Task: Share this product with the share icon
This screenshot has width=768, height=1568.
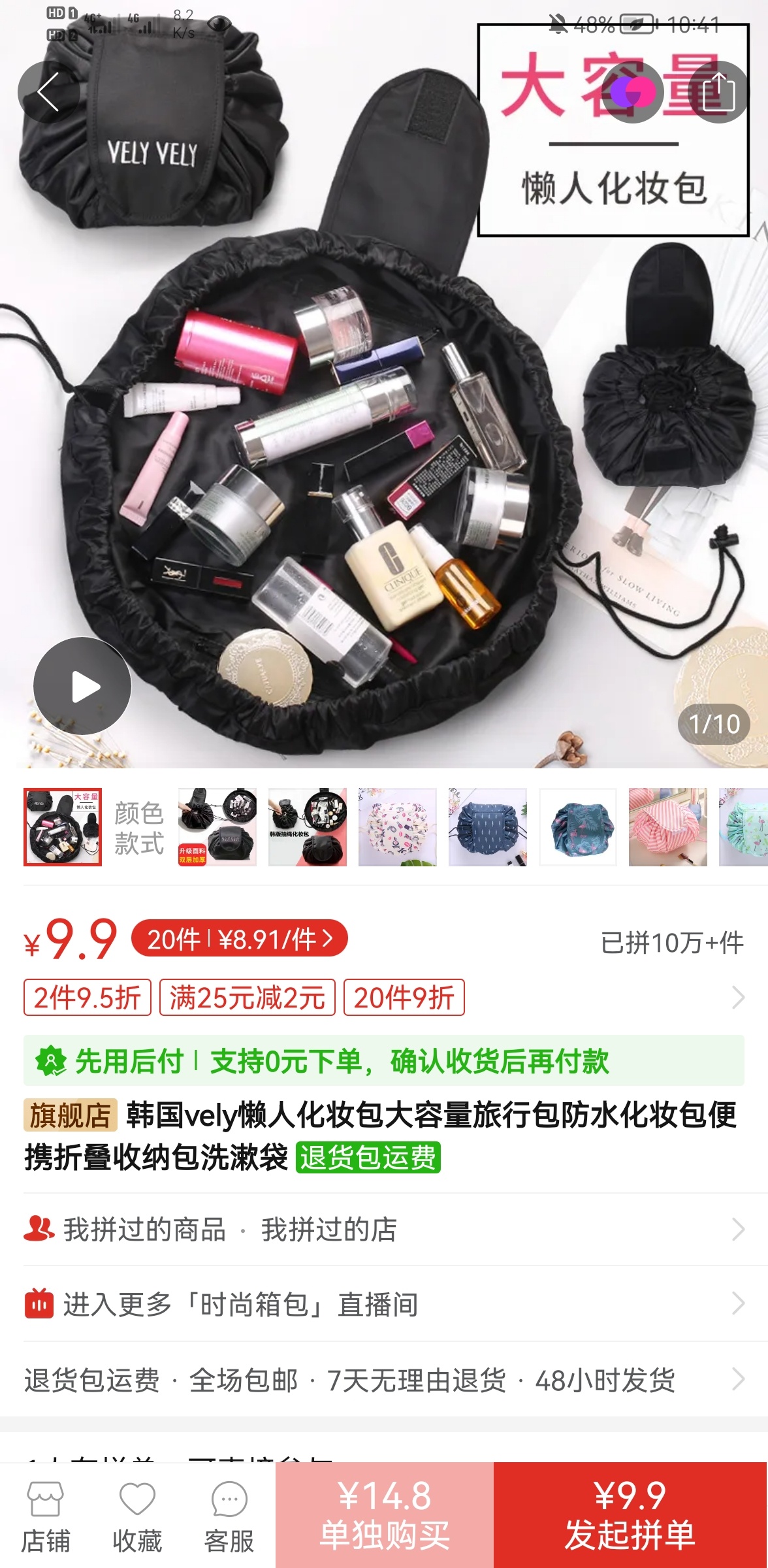Action: click(x=717, y=92)
